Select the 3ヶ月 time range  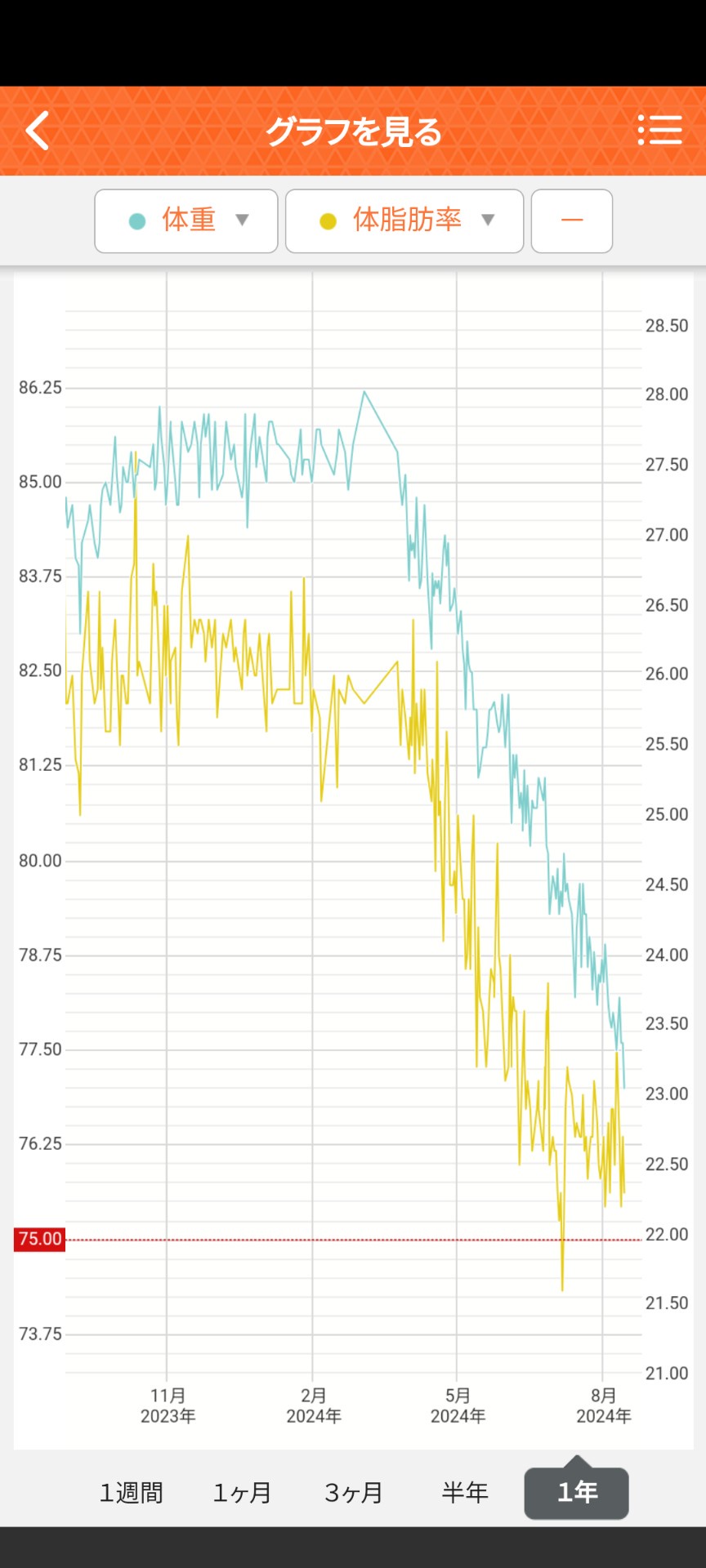click(x=354, y=1493)
